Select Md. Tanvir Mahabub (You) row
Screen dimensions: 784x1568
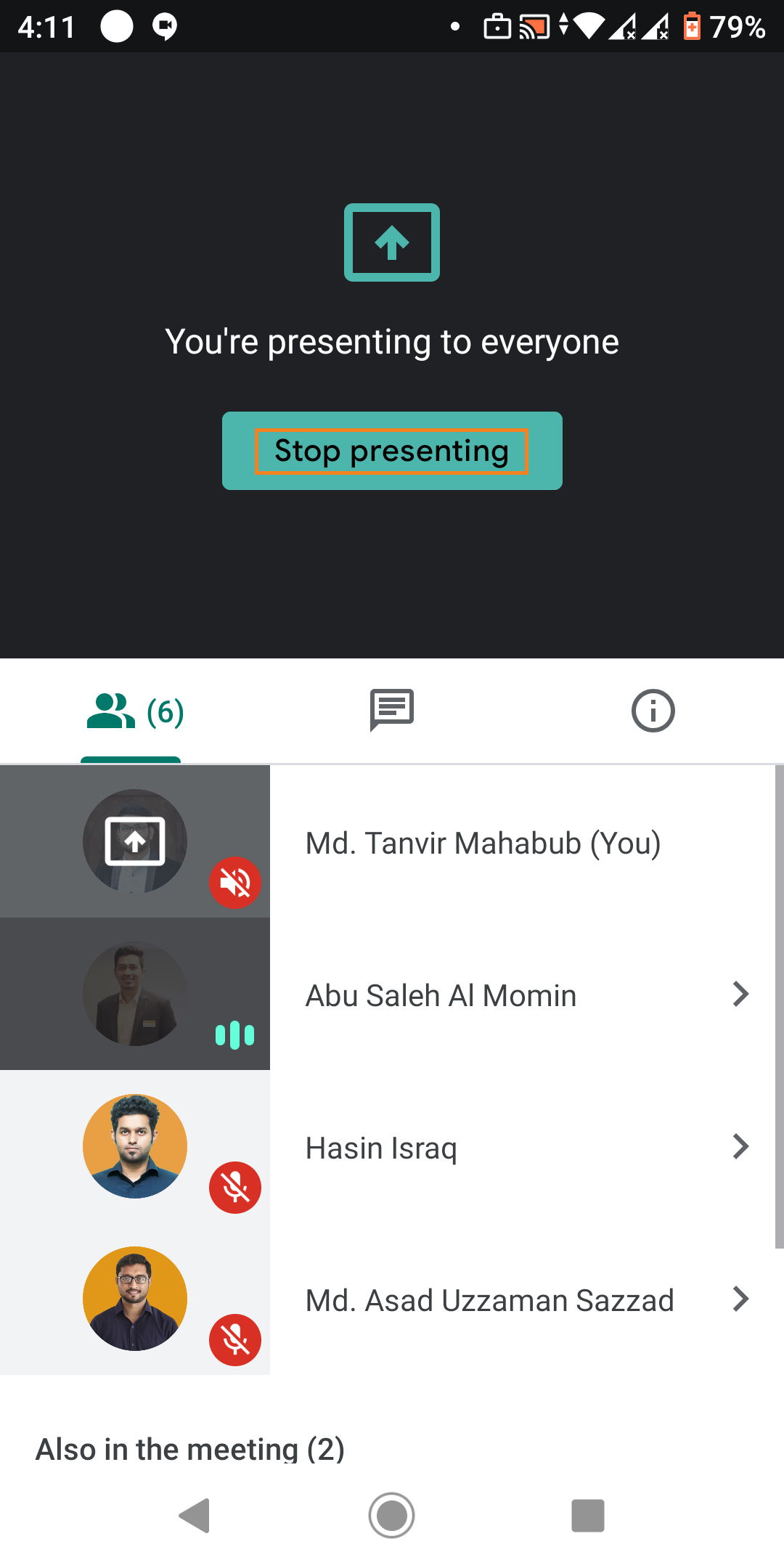tap(482, 844)
